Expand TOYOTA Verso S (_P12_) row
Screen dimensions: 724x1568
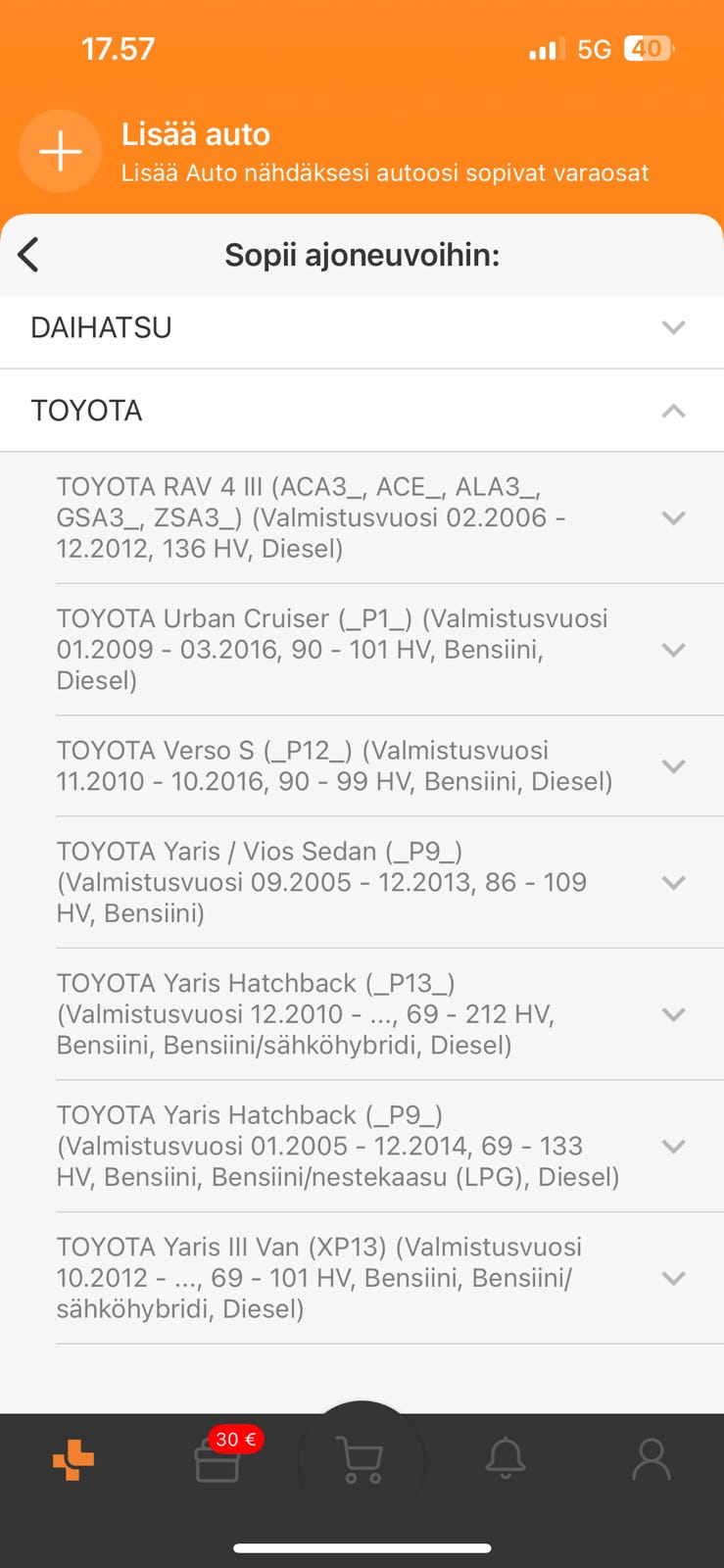[x=672, y=765]
